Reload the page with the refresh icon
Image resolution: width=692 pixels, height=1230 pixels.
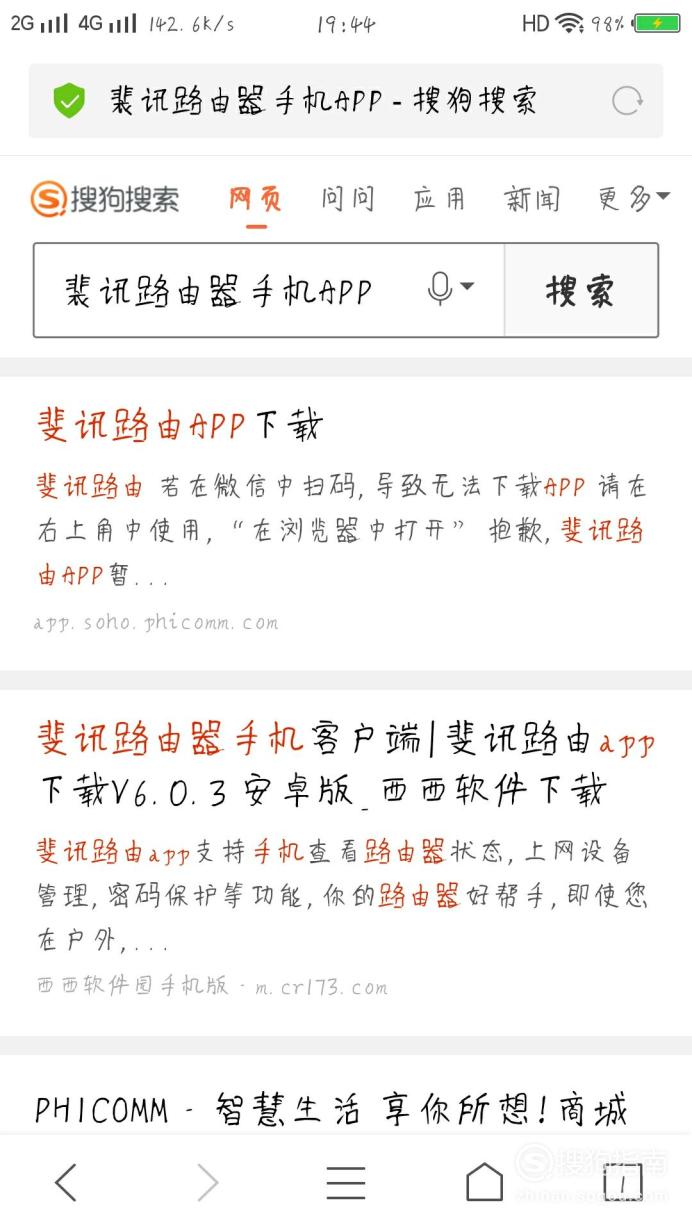pyautogui.click(x=627, y=100)
